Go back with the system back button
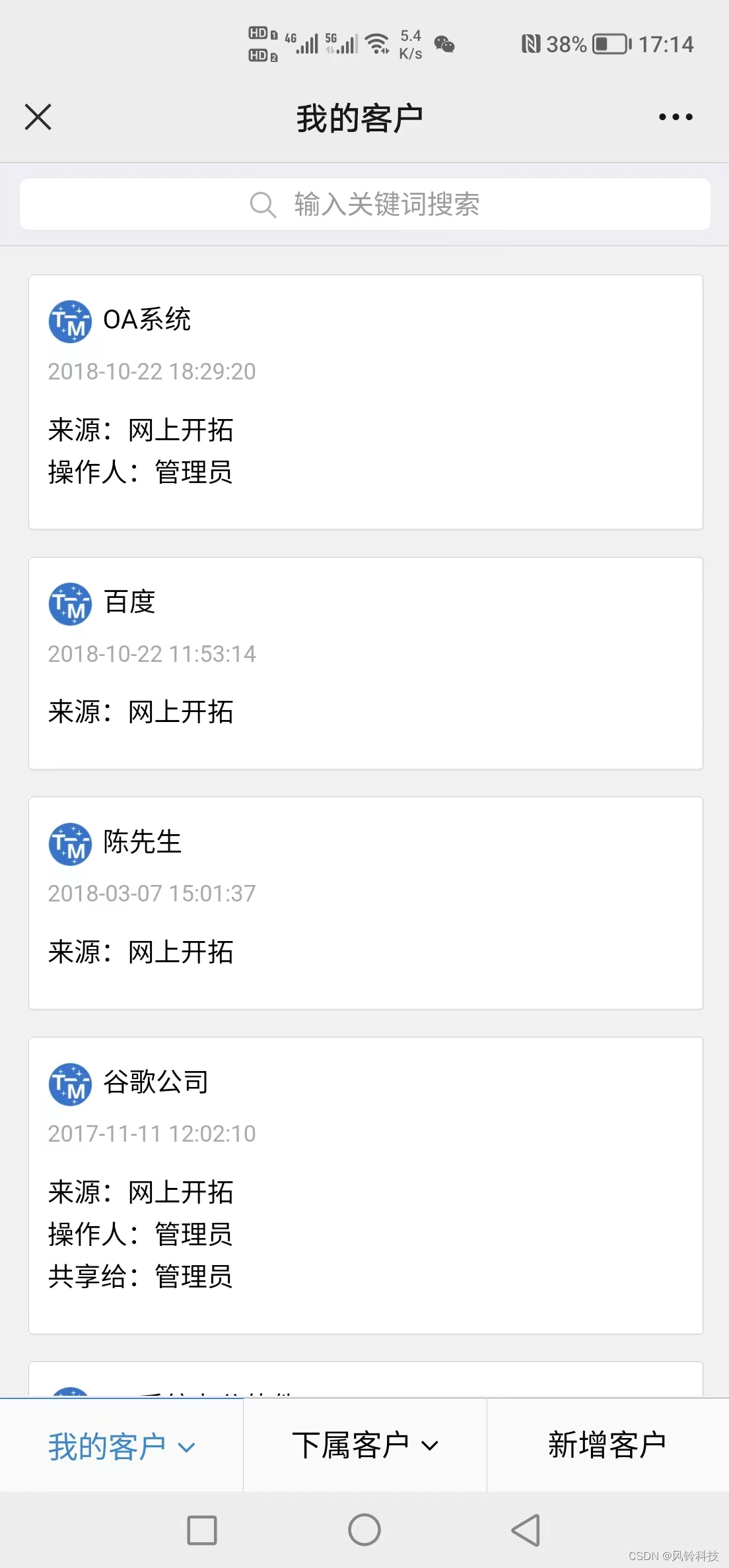 point(526,1530)
